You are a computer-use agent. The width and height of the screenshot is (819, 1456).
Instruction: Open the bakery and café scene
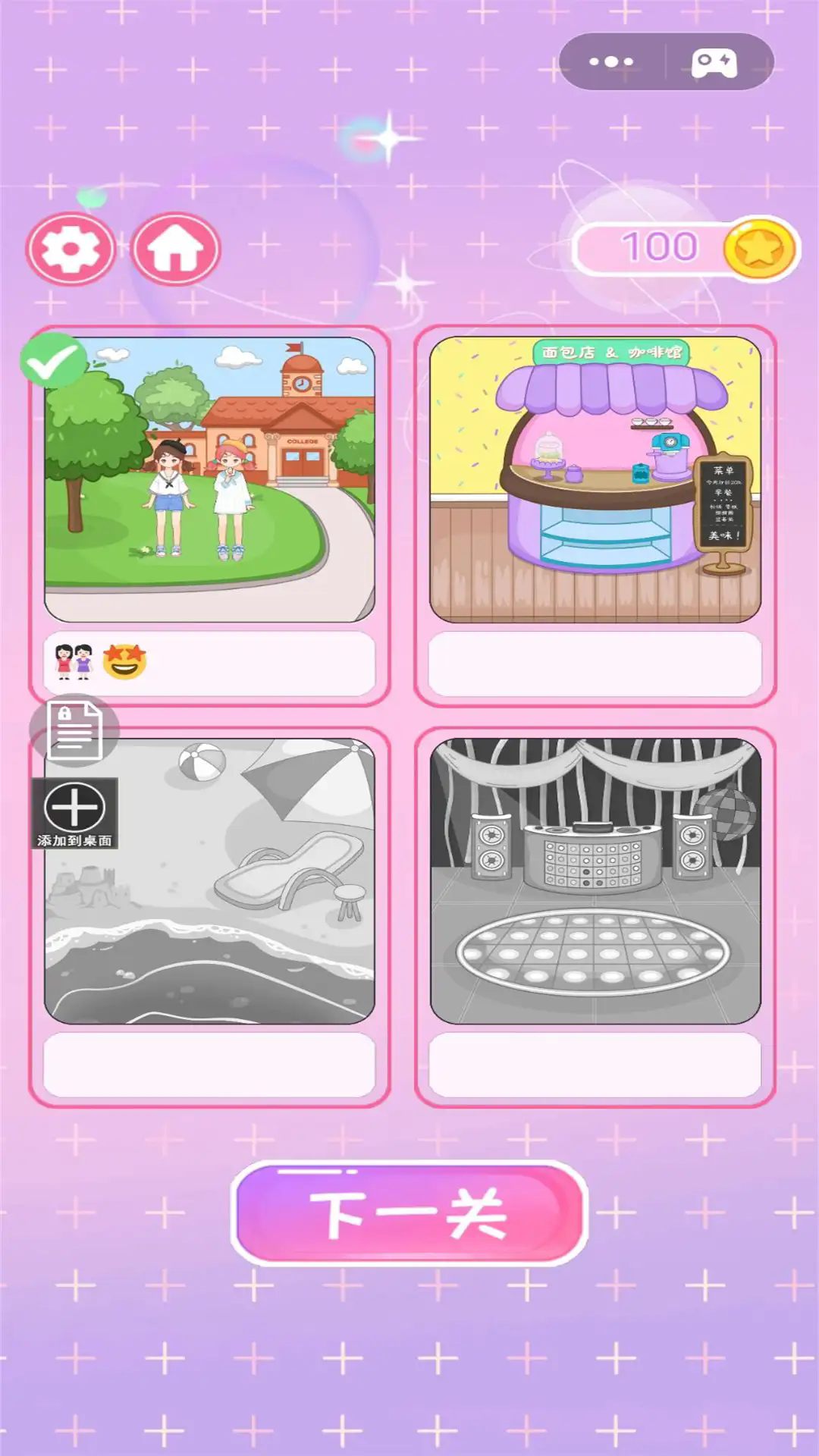point(595,479)
